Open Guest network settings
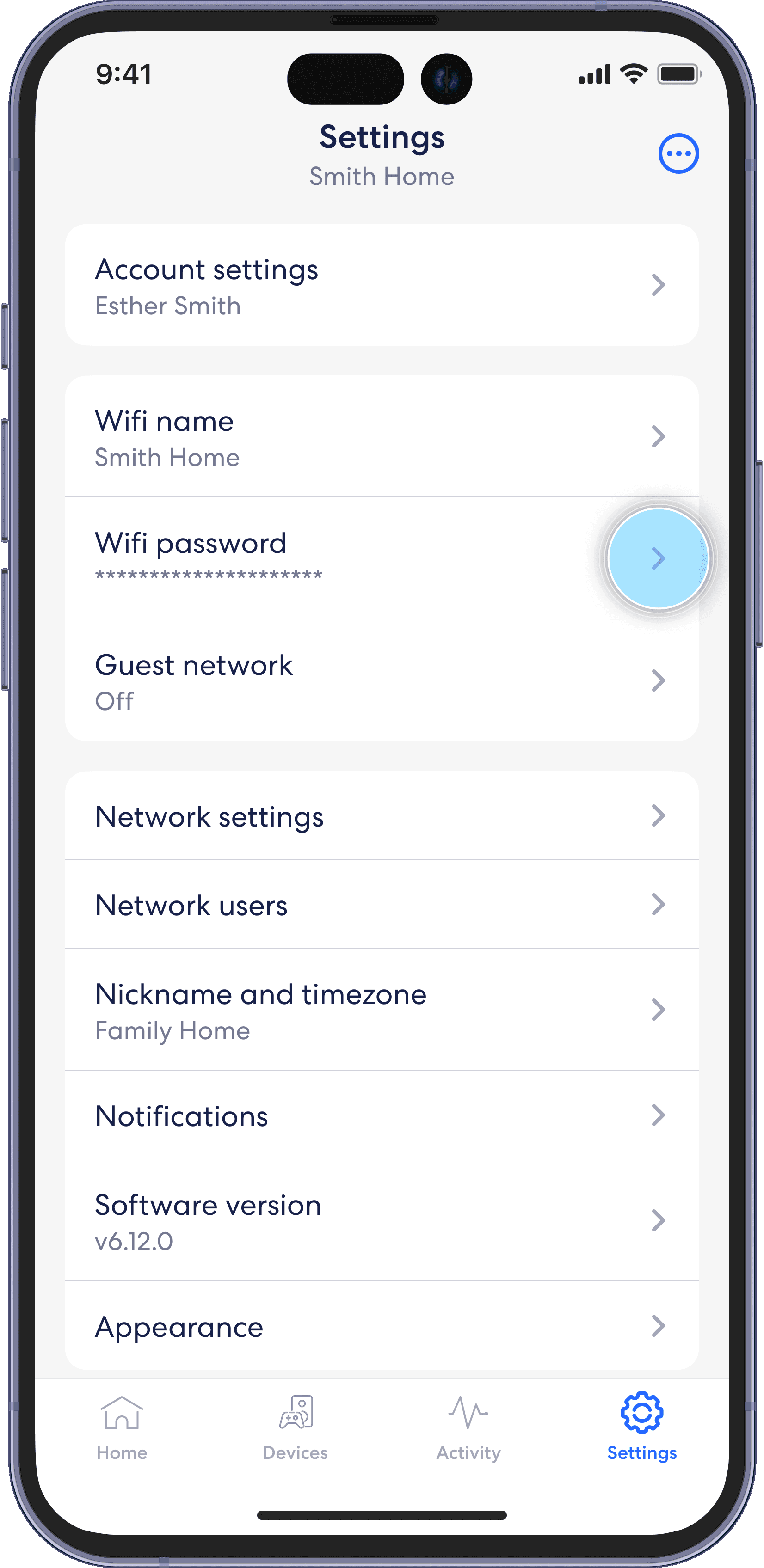Viewport: 764px width, 1568px height. 381,680
